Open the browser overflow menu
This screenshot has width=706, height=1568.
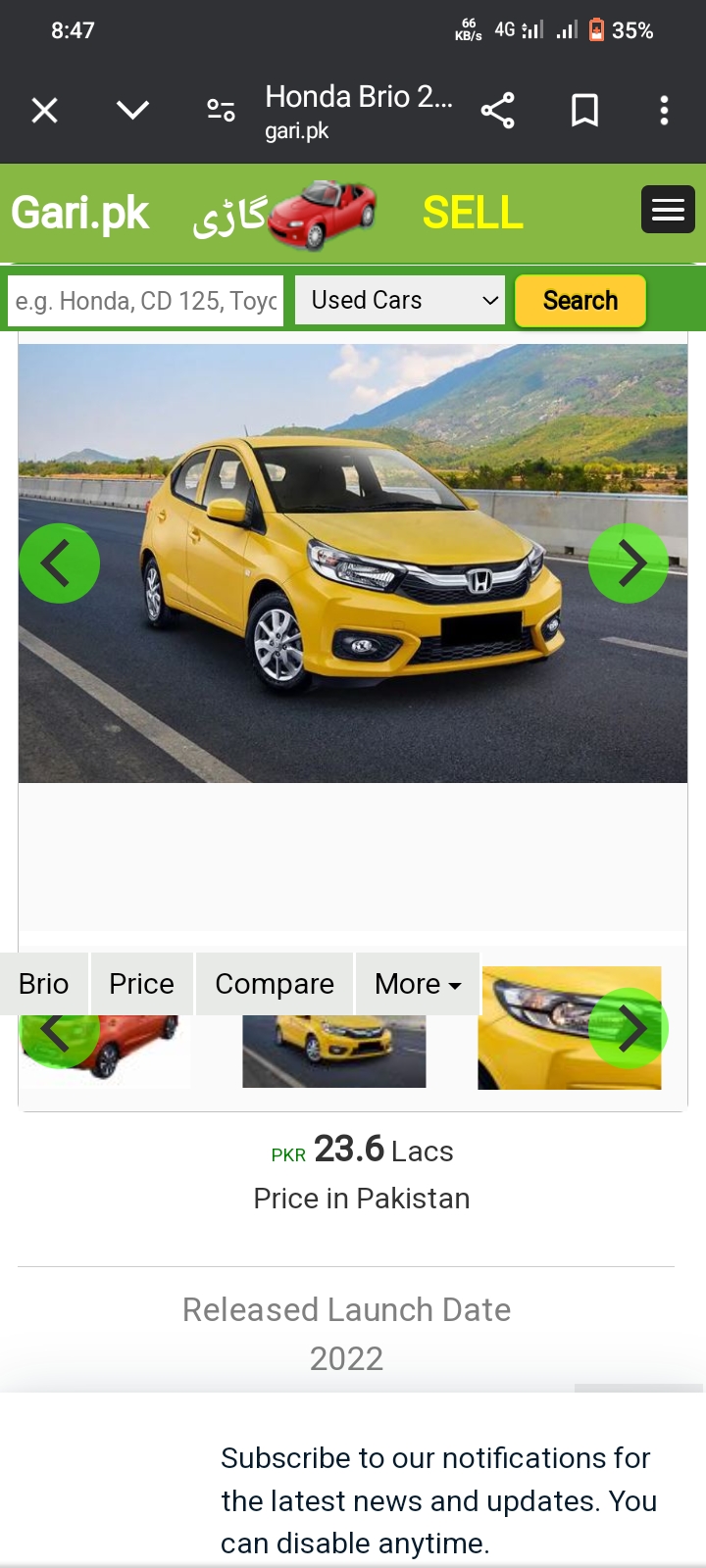click(664, 111)
